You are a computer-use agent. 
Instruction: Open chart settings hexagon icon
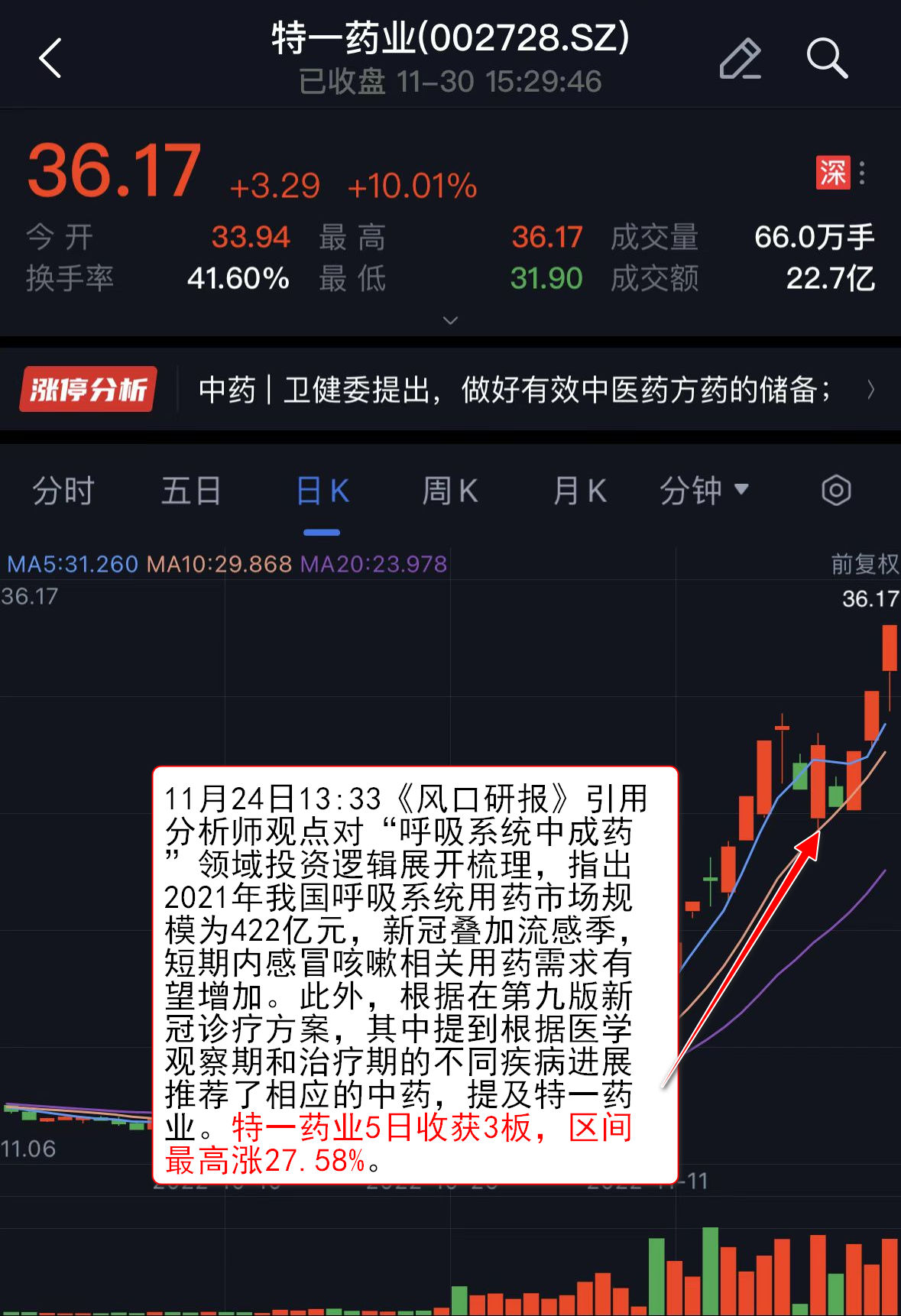tap(836, 491)
